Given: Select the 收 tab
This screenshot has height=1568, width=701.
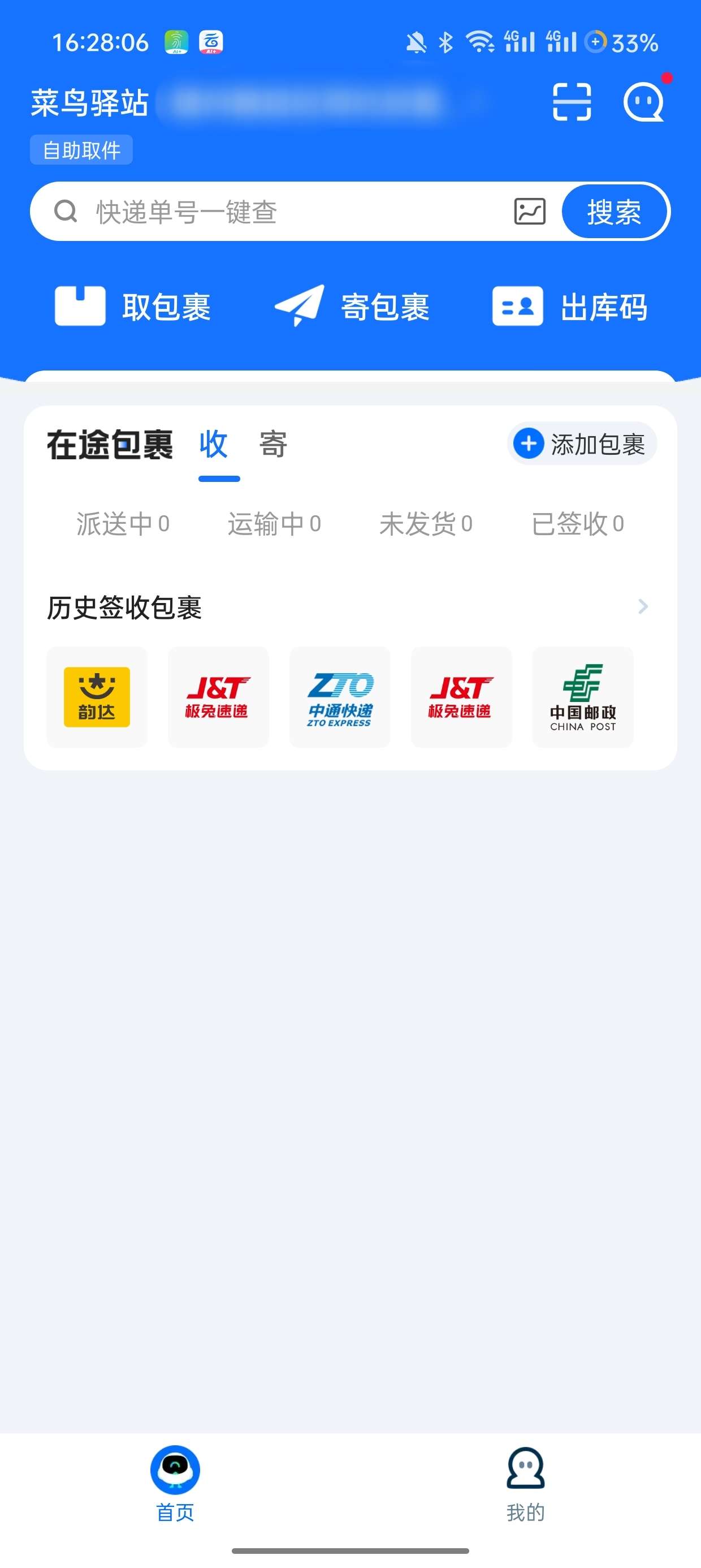Looking at the screenshot, I should coord(214,445).
